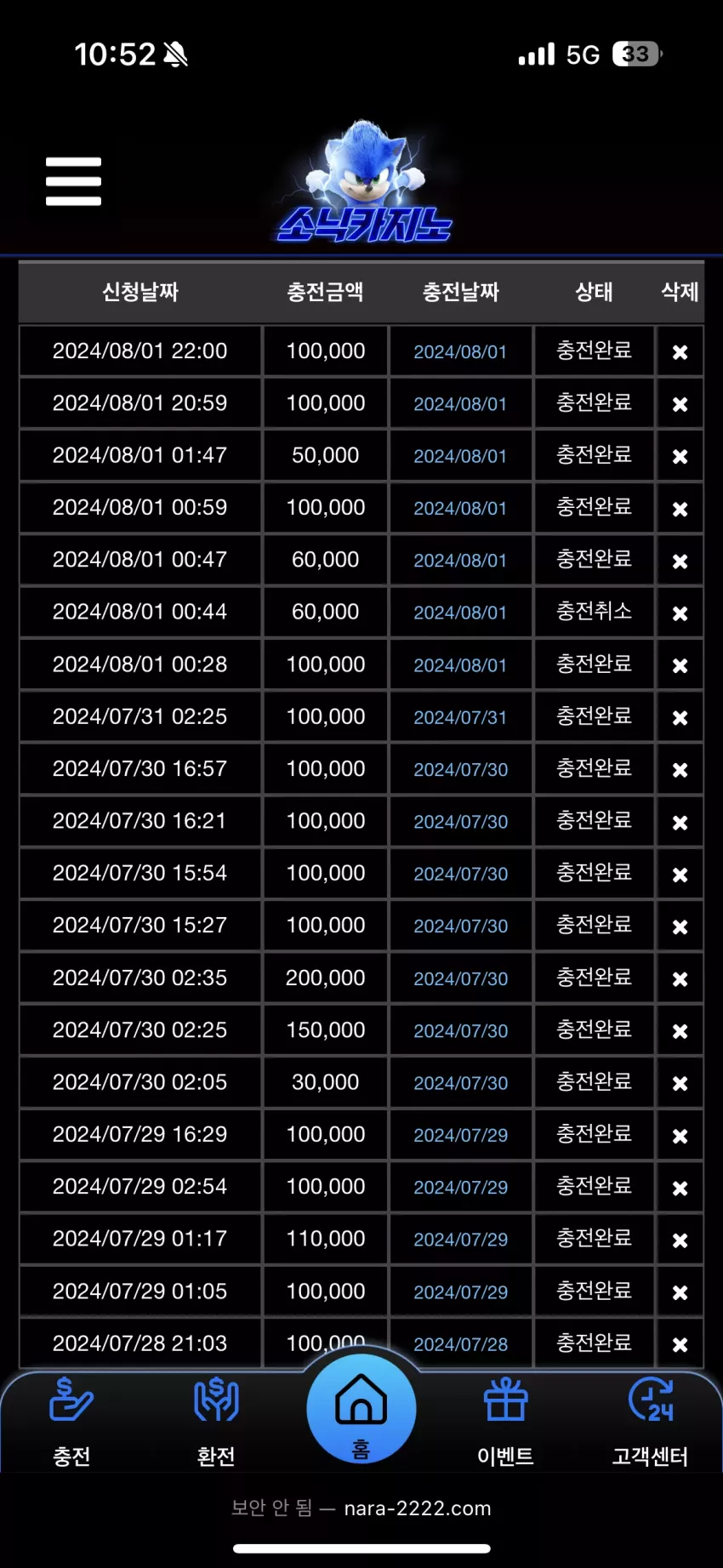The image size is (723, 1568).
Task: Tap the nara-2222.com address bar
Action: (x=361, y=1508)
